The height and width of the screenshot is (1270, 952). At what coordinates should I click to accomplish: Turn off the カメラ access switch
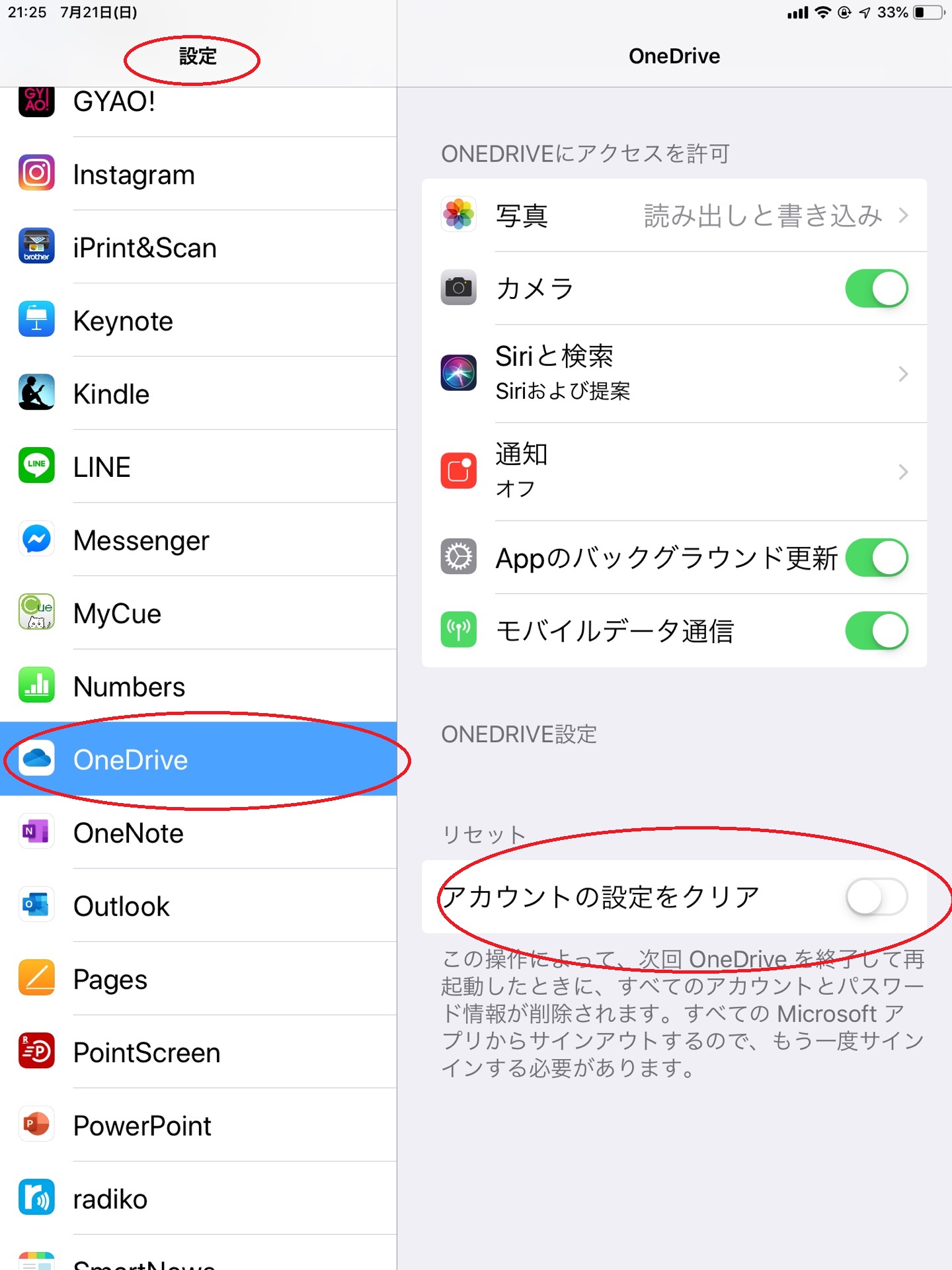click(x=876, y=288)
